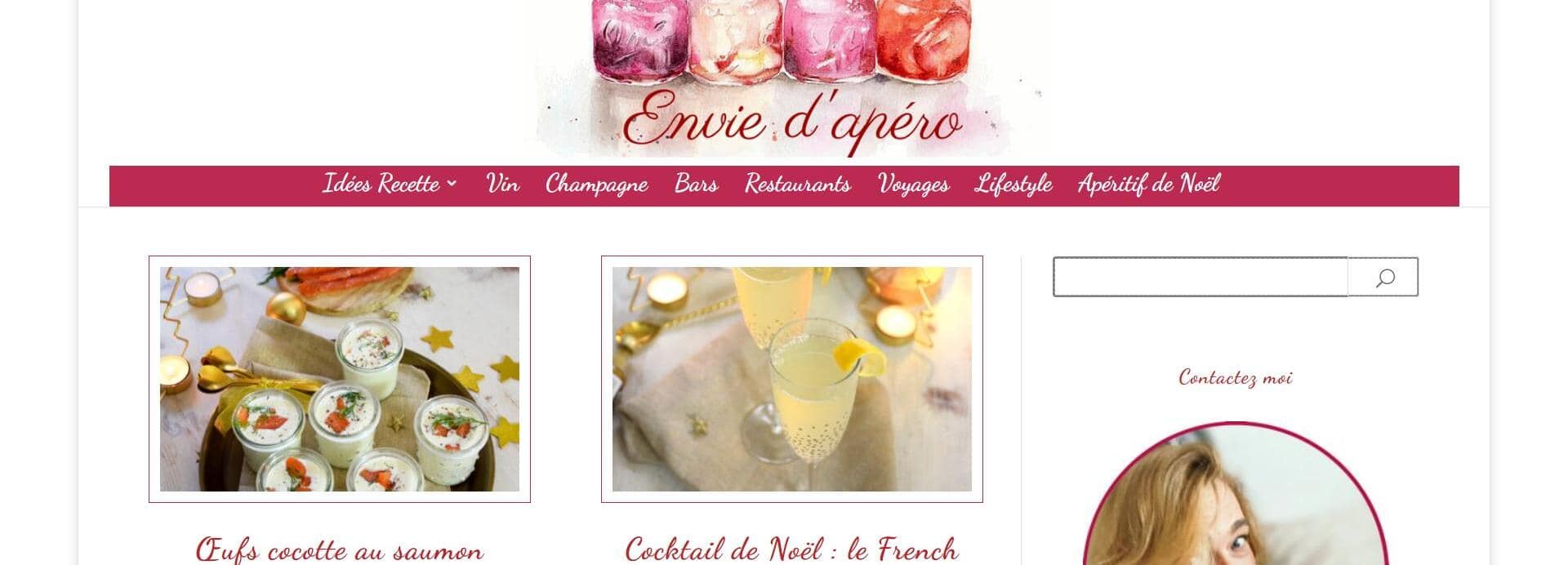
Task: Open the Vin section
Action: pyautogui.click(x=502, y=185)
